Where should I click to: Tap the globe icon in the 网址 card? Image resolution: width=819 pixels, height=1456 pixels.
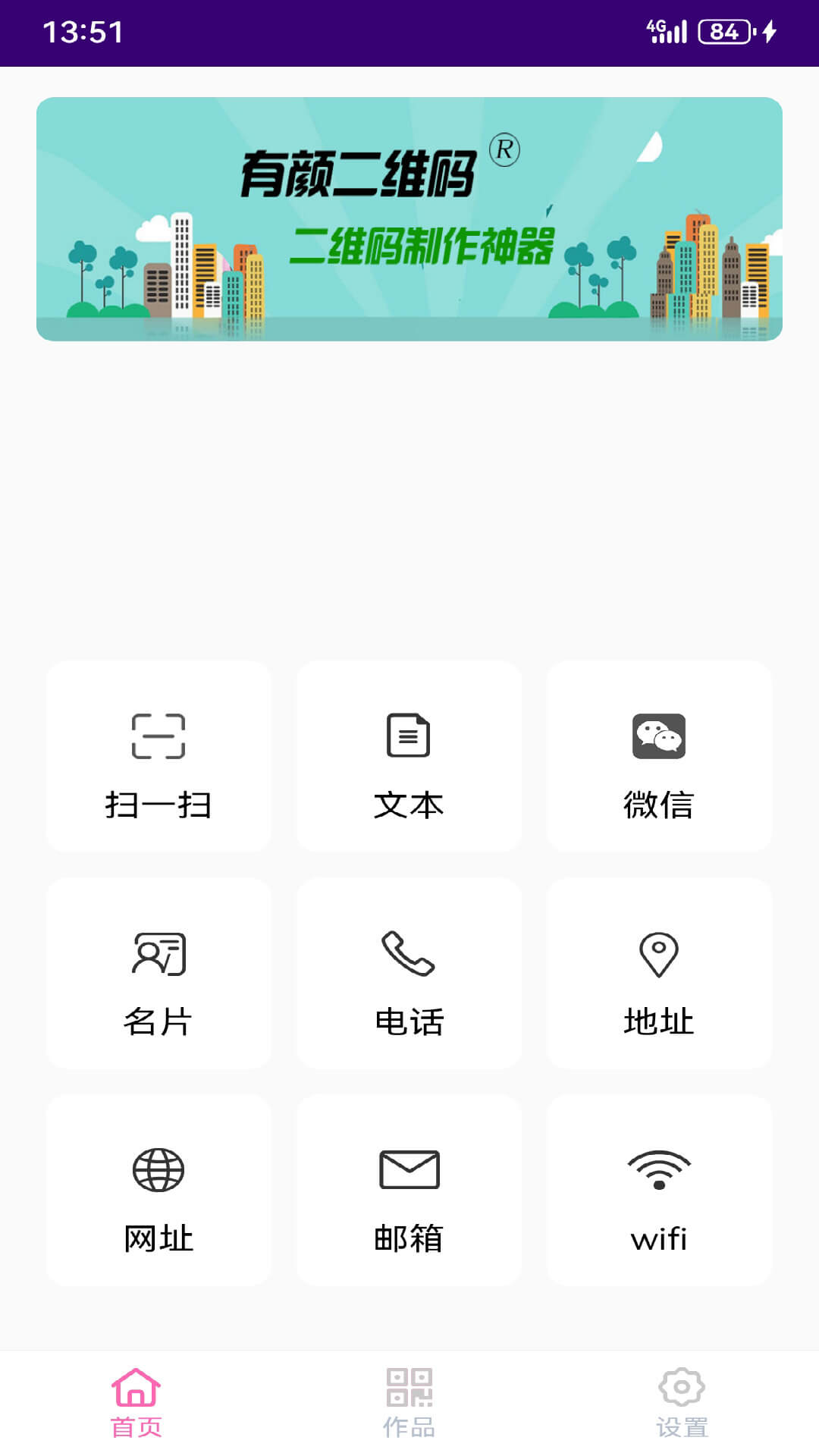click(x=158, y=1169)
